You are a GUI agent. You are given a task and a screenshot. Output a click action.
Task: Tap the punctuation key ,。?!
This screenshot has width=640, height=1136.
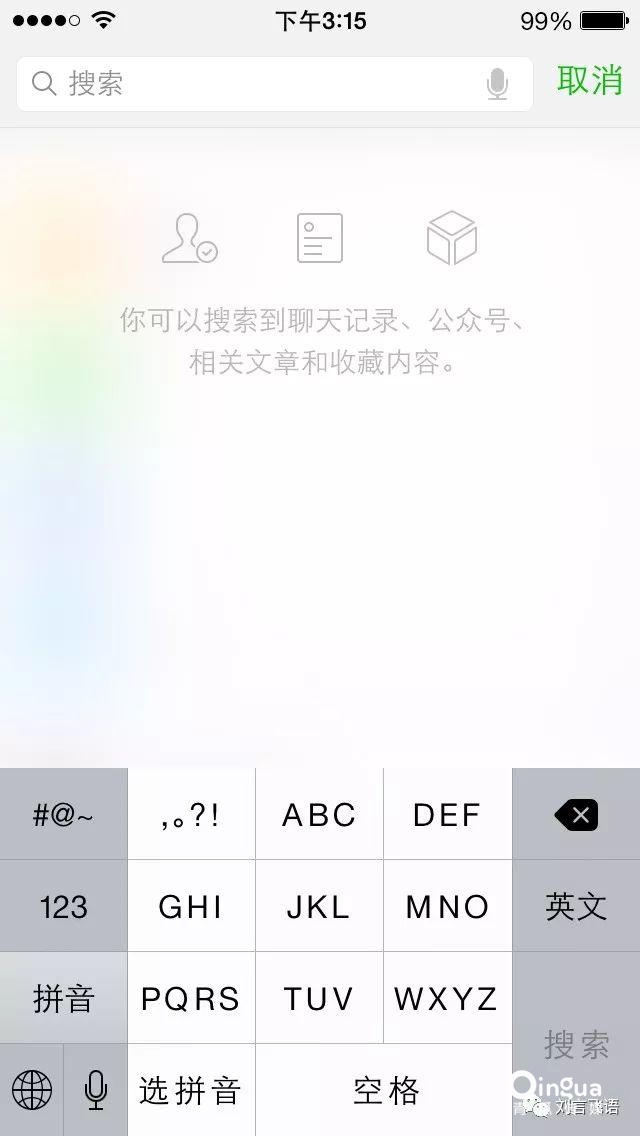coord(191,815)
